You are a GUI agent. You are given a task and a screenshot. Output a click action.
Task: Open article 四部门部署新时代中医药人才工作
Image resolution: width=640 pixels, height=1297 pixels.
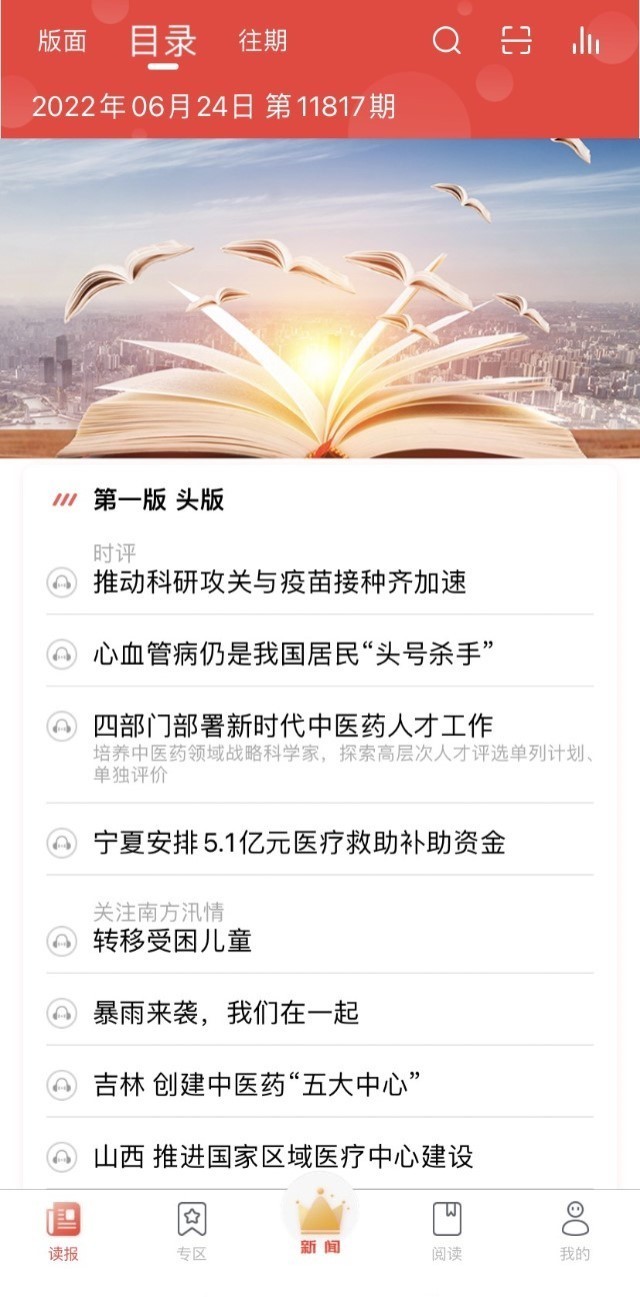[293, 726]
